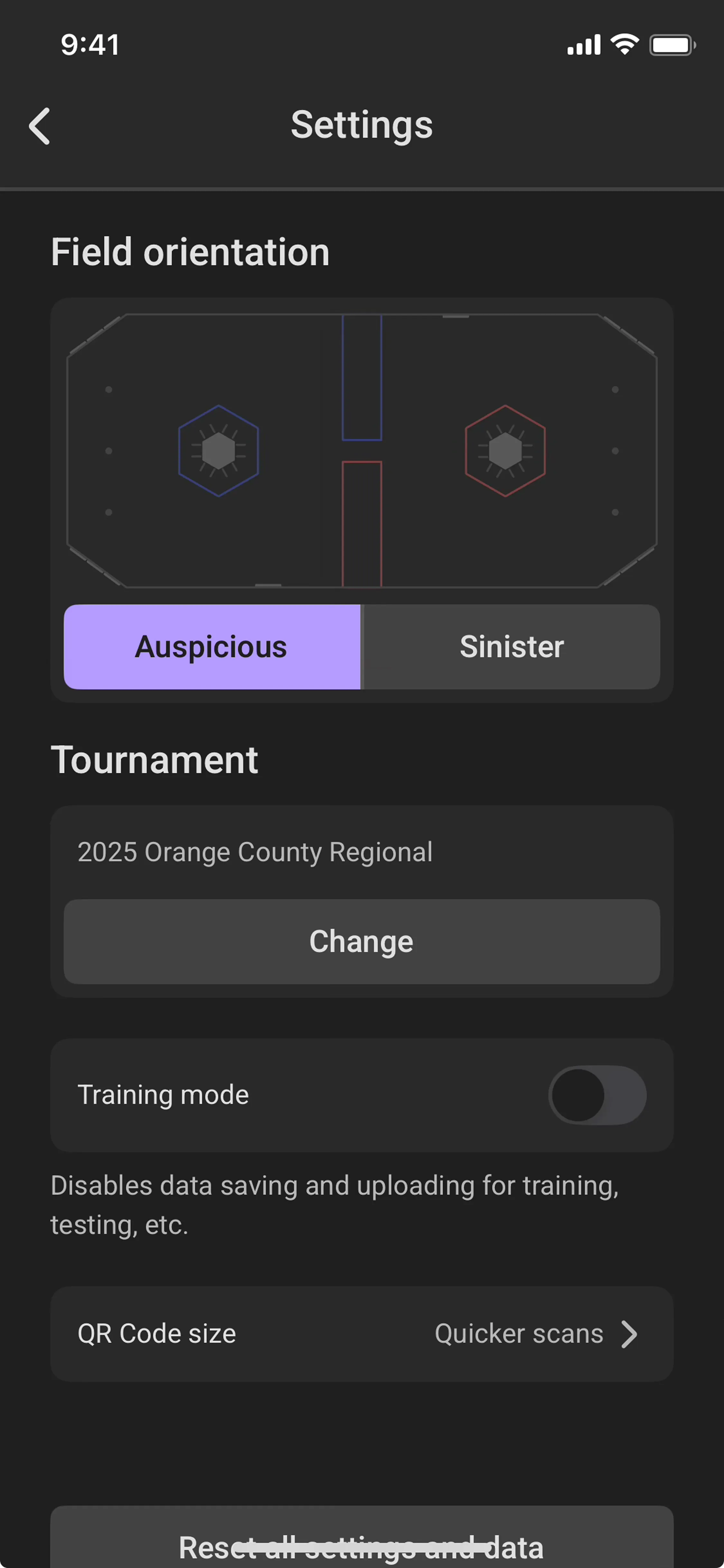Image resolution: width=724 pixels, height=1568 pixels.
Task: Change the selected tournament
Action: pyautogui.click(x=361, y=941)
